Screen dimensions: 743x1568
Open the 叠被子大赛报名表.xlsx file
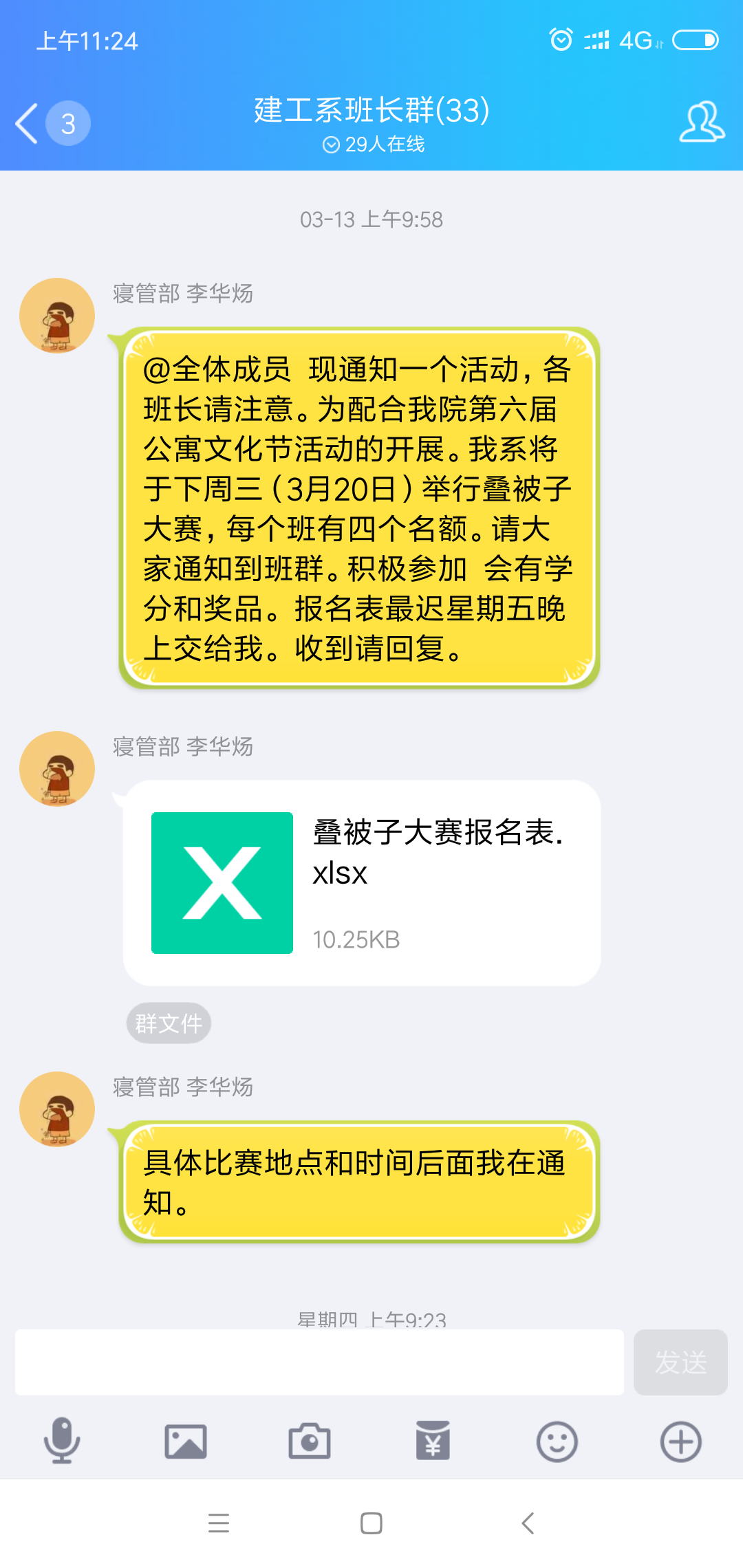click(x=362, y=883)
